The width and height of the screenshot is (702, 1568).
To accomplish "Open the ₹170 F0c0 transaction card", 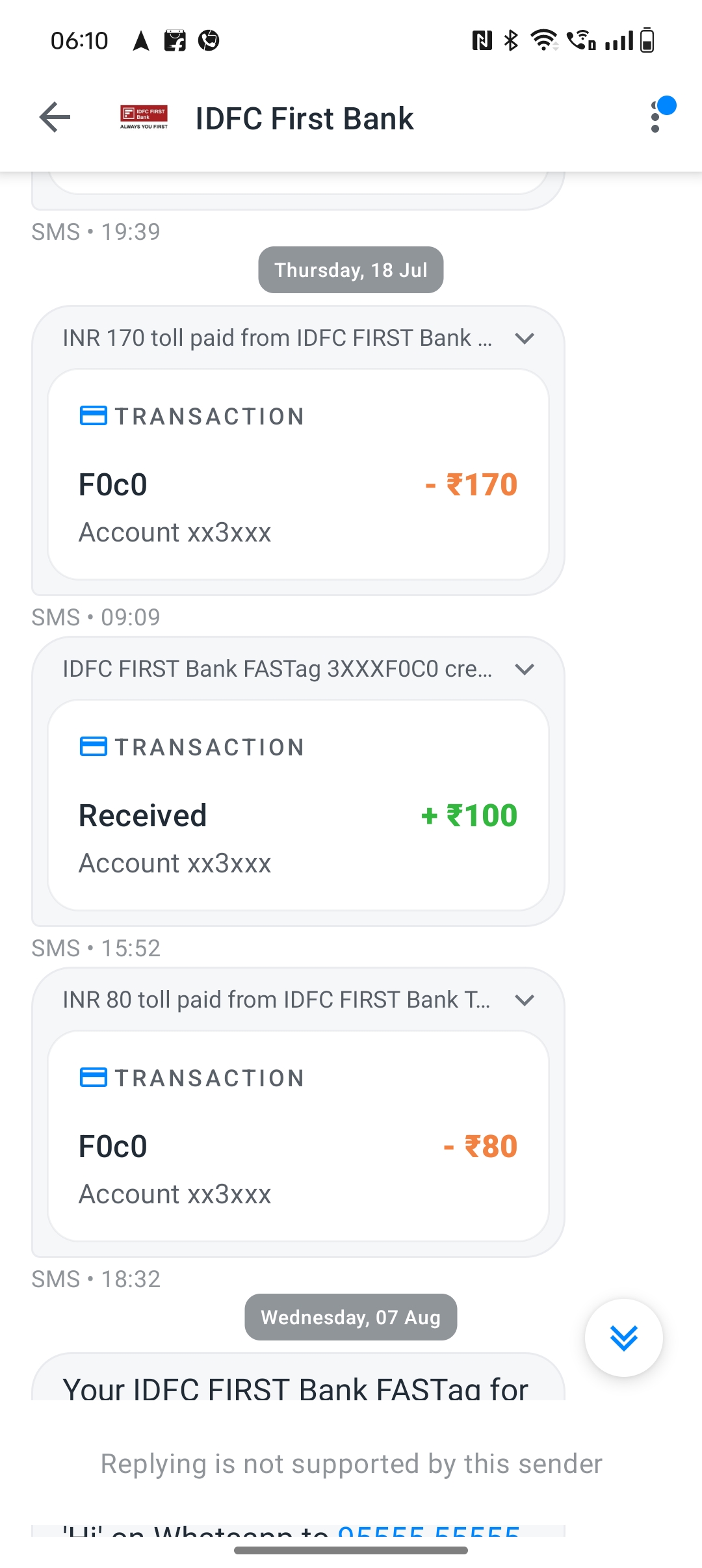I will pos(298,475).
